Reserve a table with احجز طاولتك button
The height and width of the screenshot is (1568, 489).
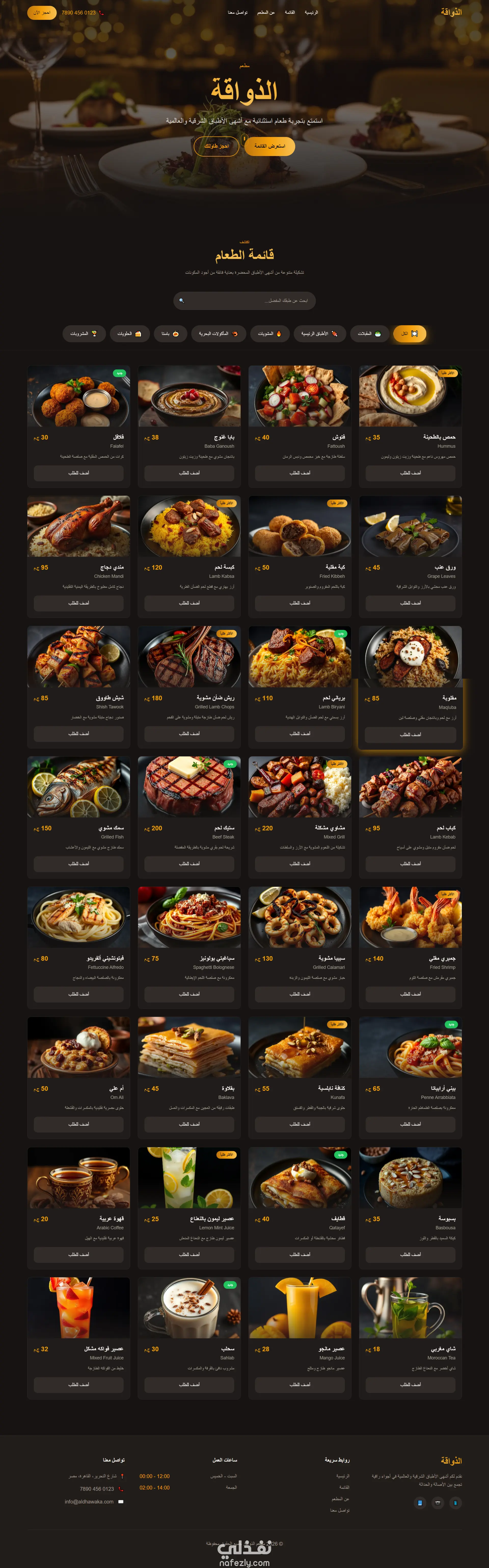(x=216, y=146)
